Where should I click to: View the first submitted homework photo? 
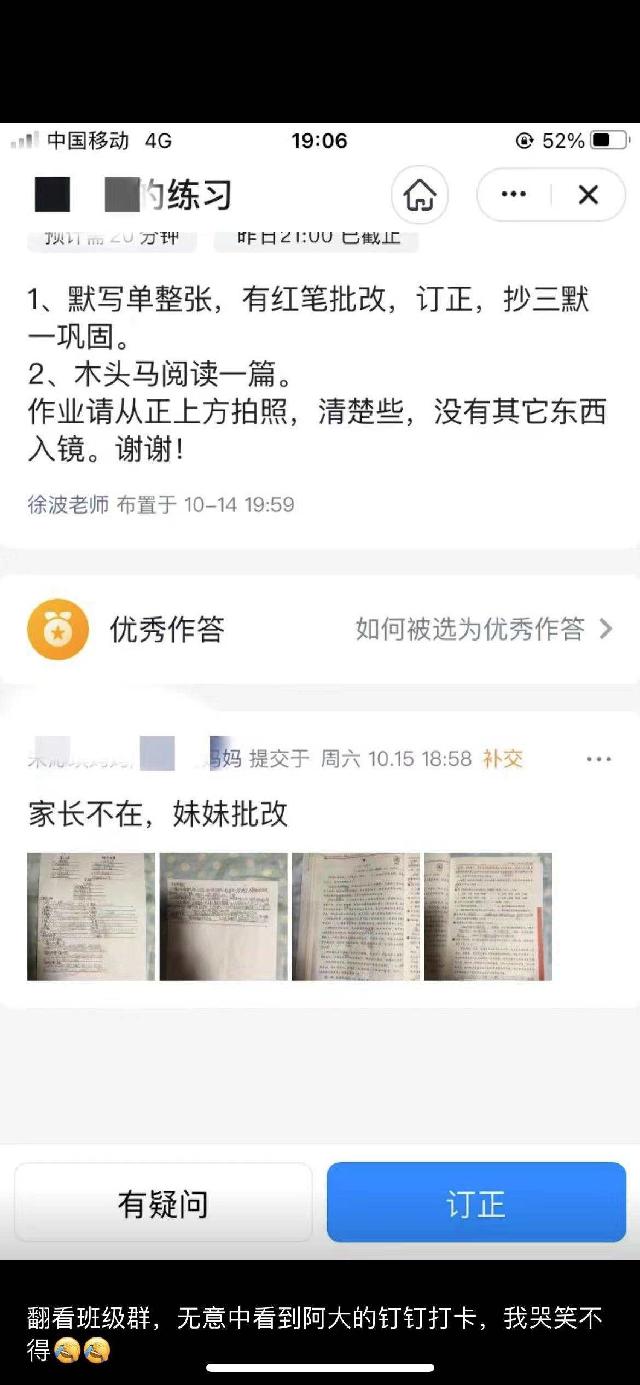91,916
